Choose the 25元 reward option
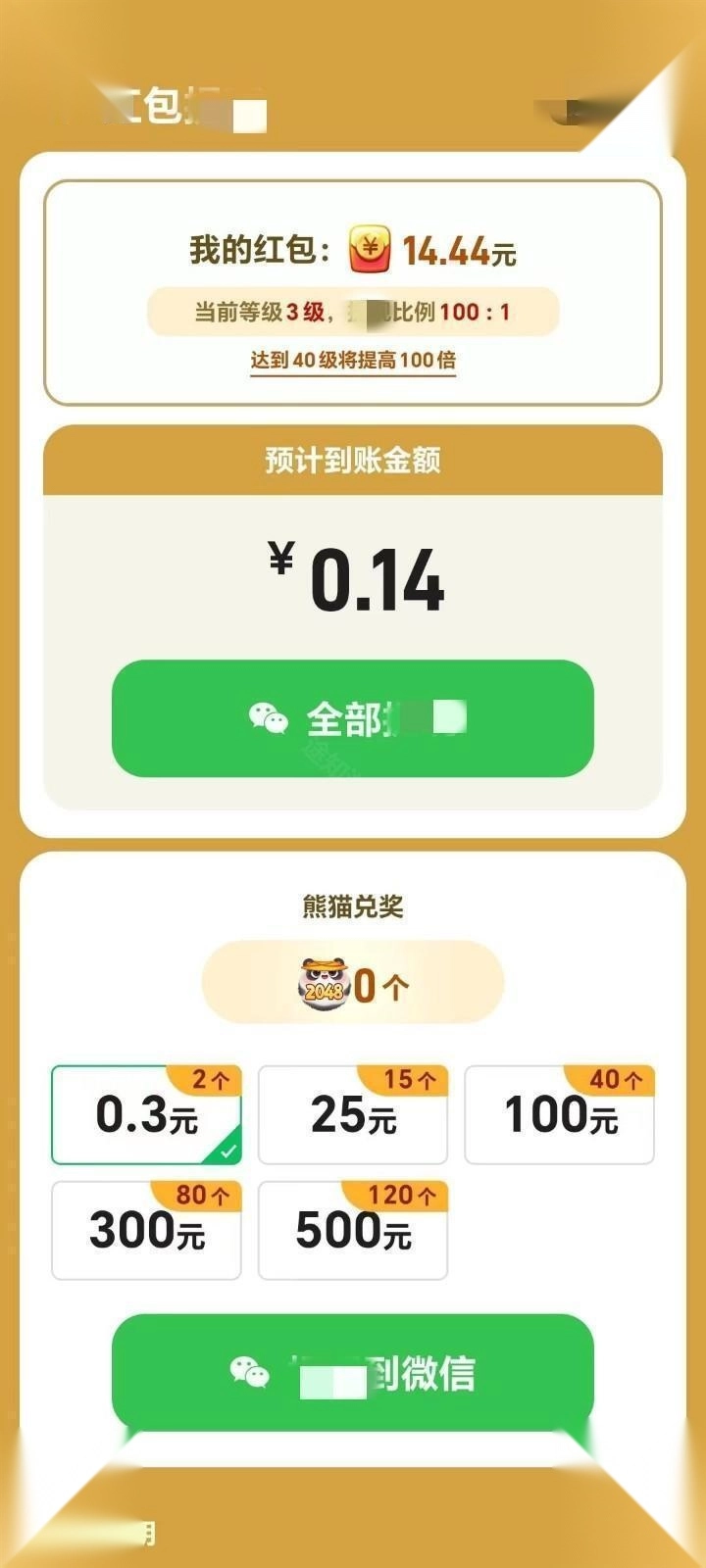Screen dimensions: 706x1568 pyautogui.click(x=353, y=1115)
